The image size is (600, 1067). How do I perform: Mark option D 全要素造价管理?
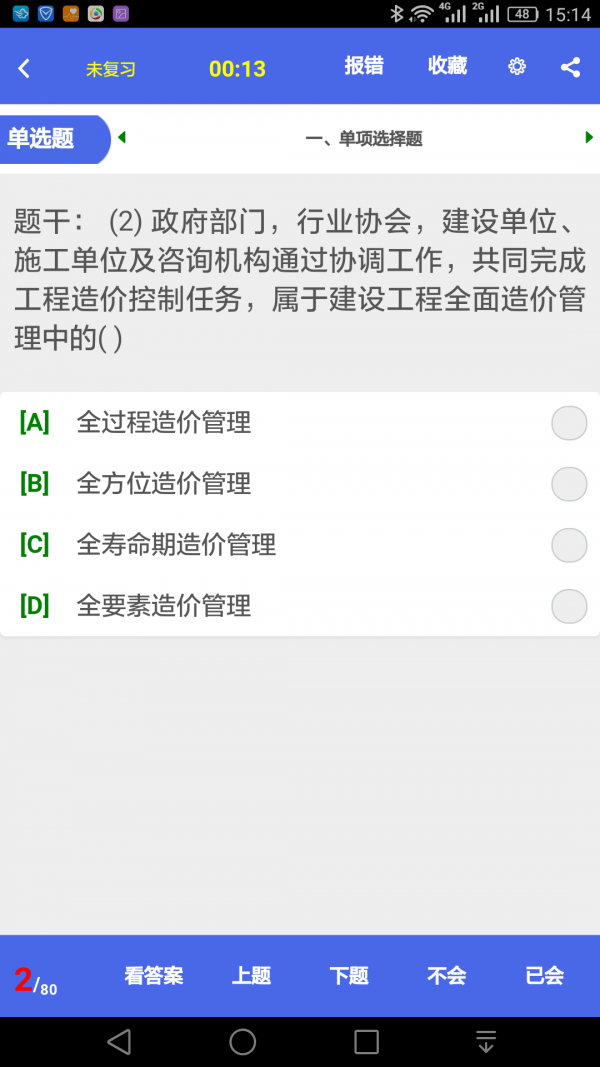coord(569,606)
